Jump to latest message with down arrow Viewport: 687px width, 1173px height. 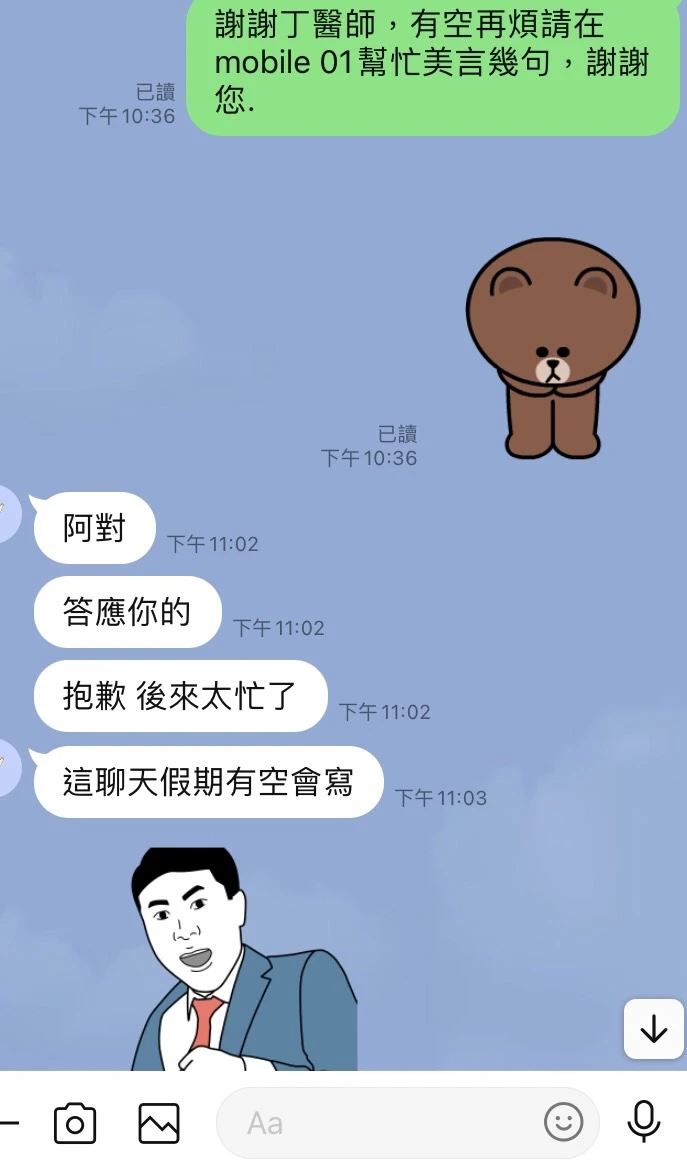click(x=653, y=1029)
